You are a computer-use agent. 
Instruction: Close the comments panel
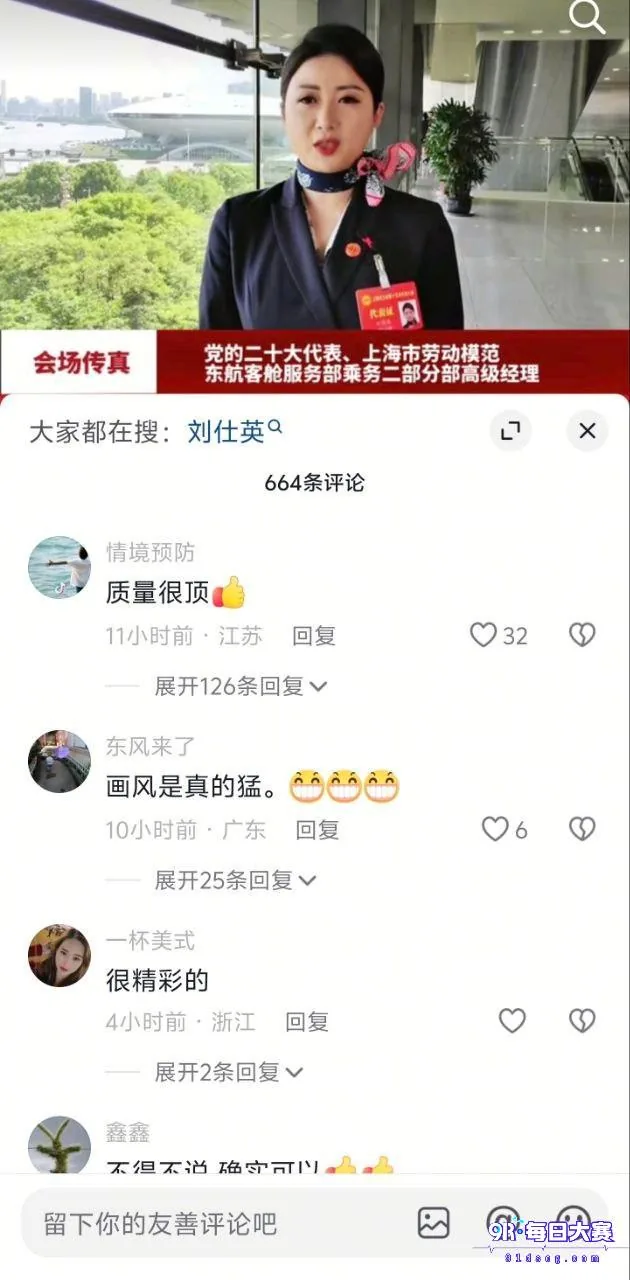coord(587,431)
